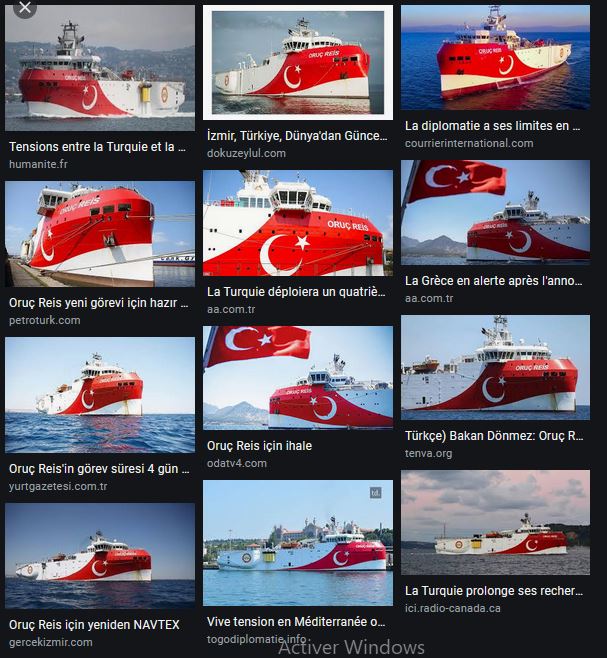607x658 pixels.
Task: Select La Turquie déploiera un quatrième image
Action: [x=297, y=222]
